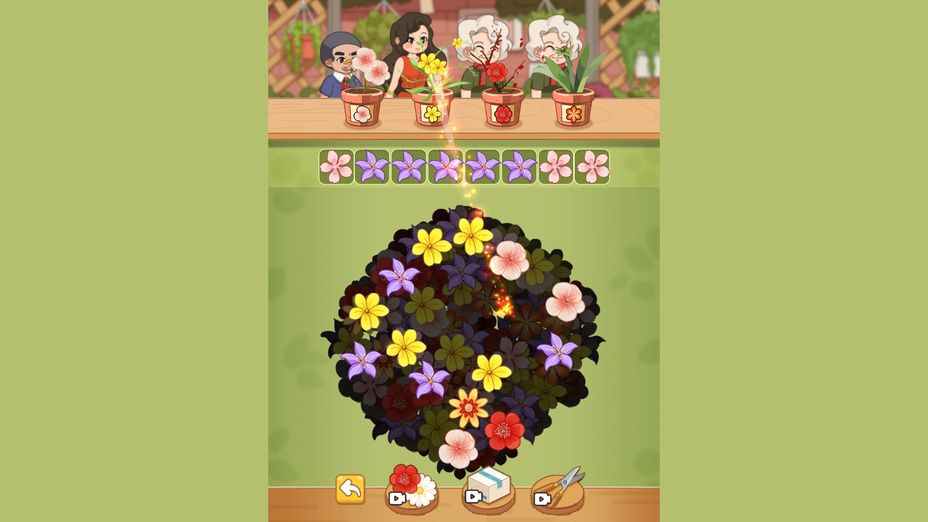The height and width of the screenshot is (522, 928).
Task: Use the red and white flower booster
Action: (x=412, y=487)
